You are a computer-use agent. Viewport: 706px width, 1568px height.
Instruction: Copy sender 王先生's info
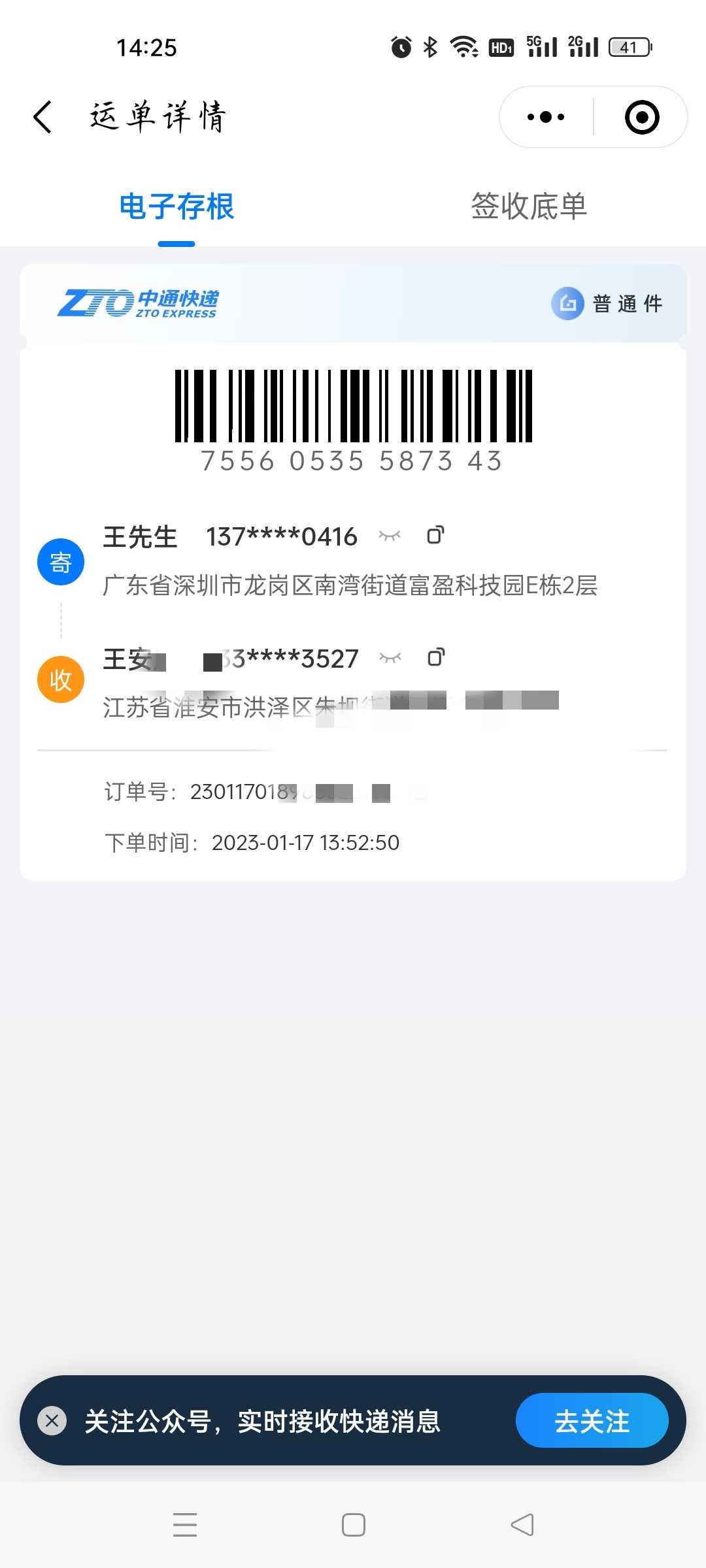coord(435,535)
